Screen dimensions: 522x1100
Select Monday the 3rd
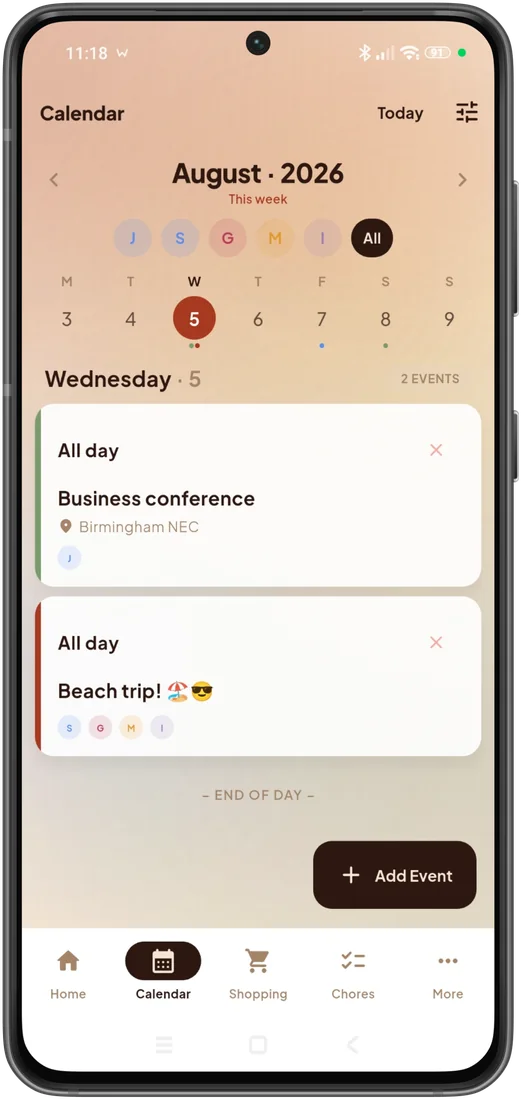pos(67,319)
